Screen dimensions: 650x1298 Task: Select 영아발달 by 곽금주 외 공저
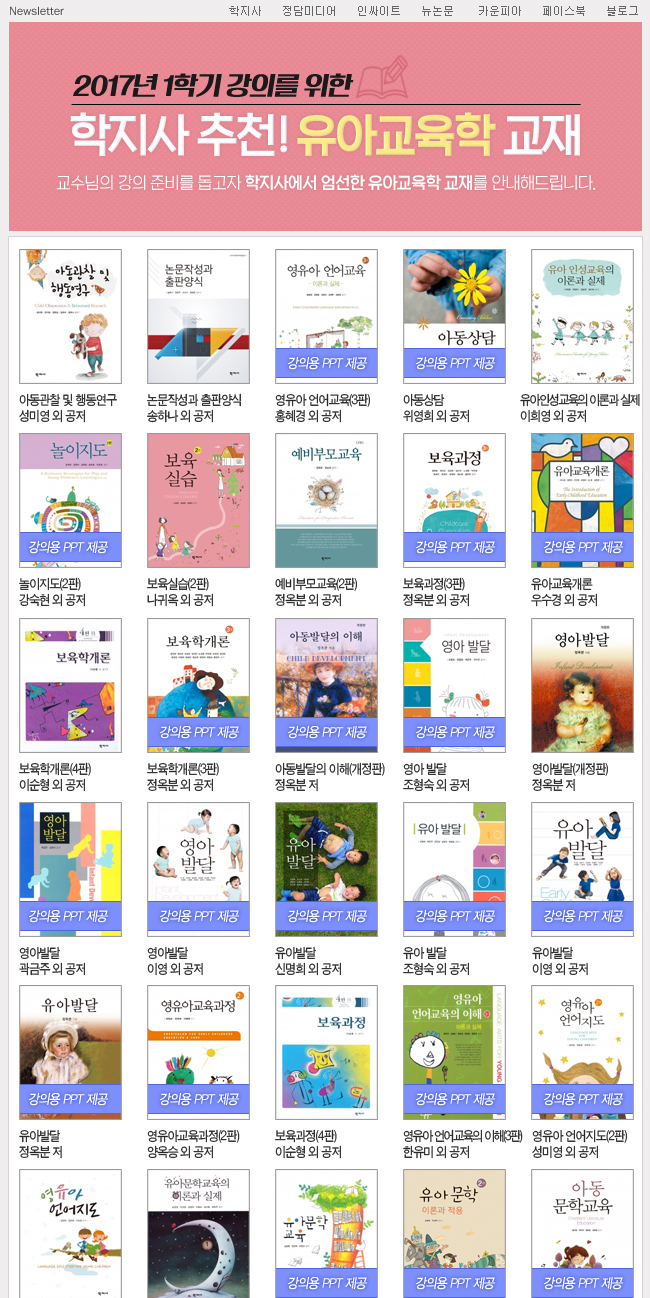[x=70, y=869]
